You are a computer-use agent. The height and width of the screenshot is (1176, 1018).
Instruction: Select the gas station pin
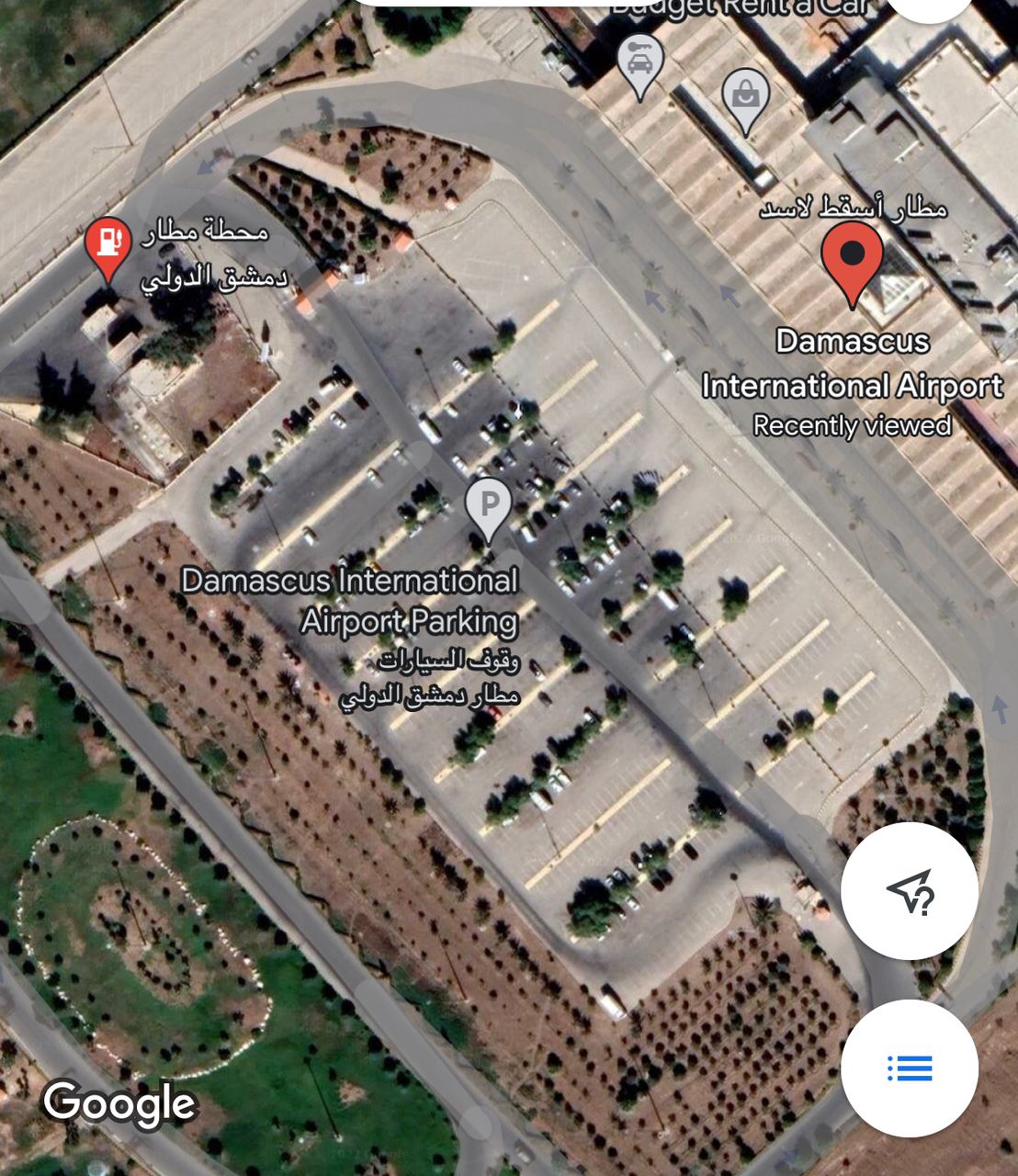(108, 244)
